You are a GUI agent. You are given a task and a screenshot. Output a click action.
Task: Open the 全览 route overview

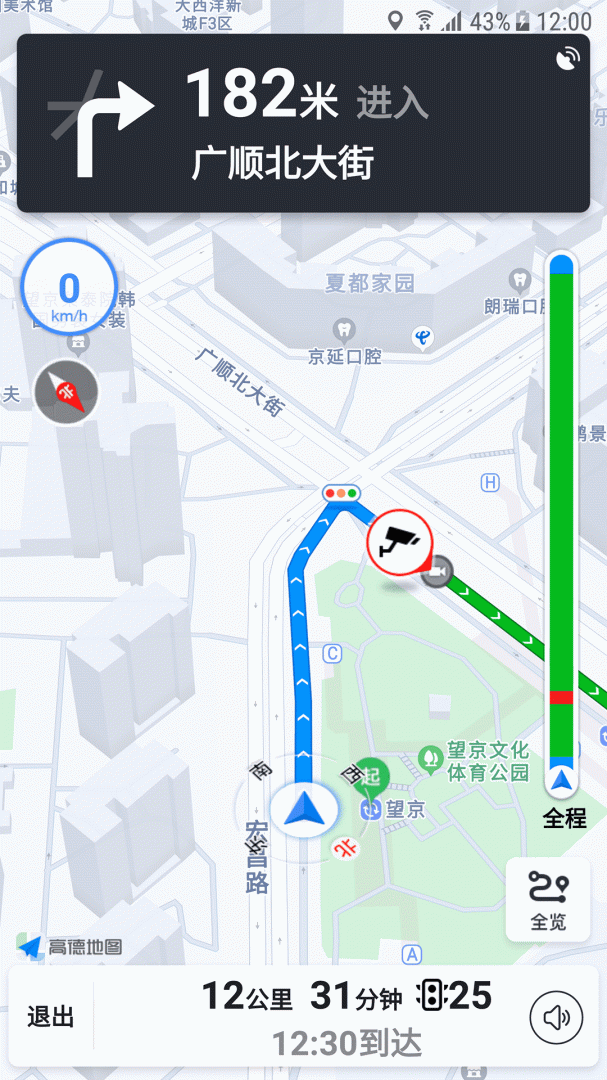(x=547, y=899)
